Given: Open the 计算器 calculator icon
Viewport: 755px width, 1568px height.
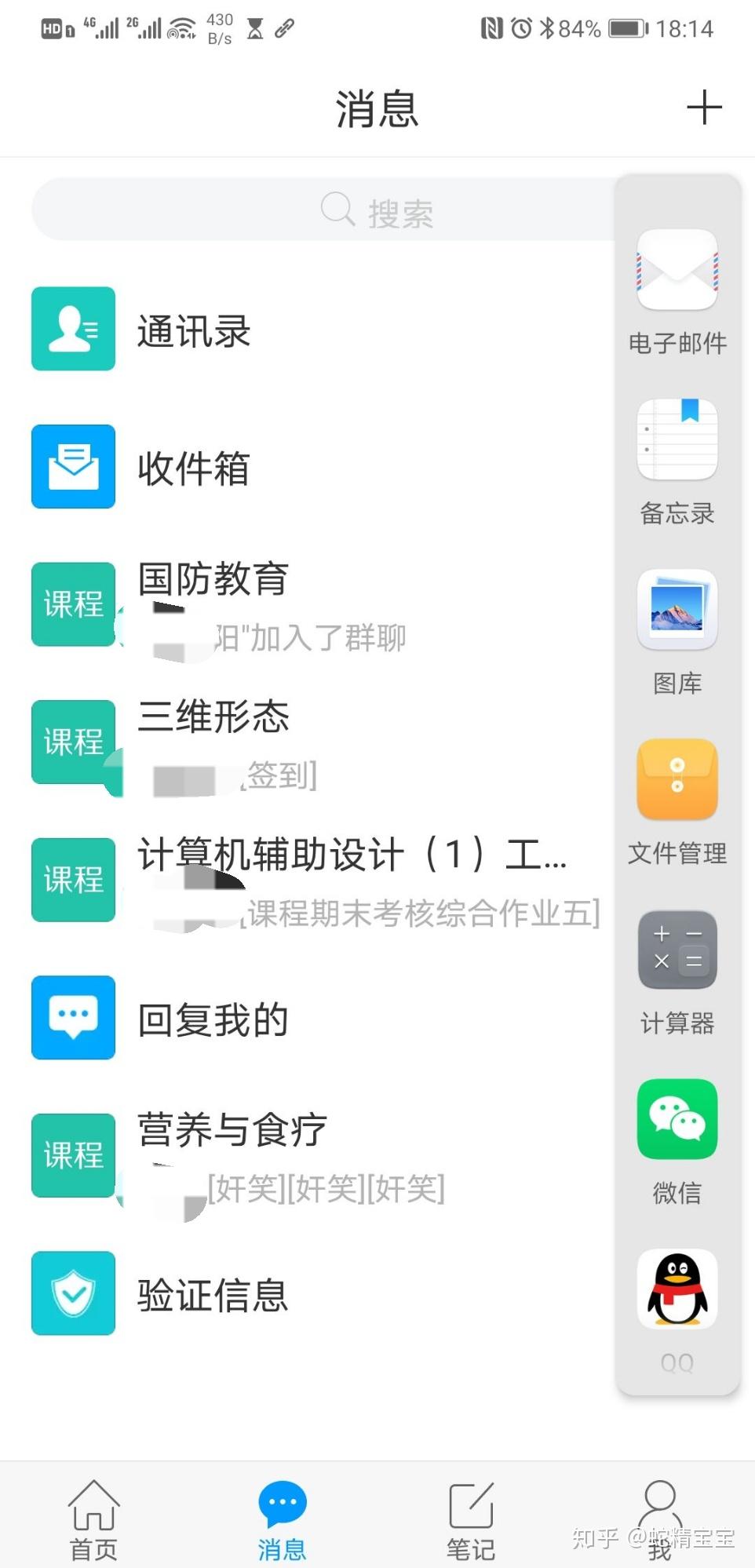Looking at the screenshot, I should [677, 950].
